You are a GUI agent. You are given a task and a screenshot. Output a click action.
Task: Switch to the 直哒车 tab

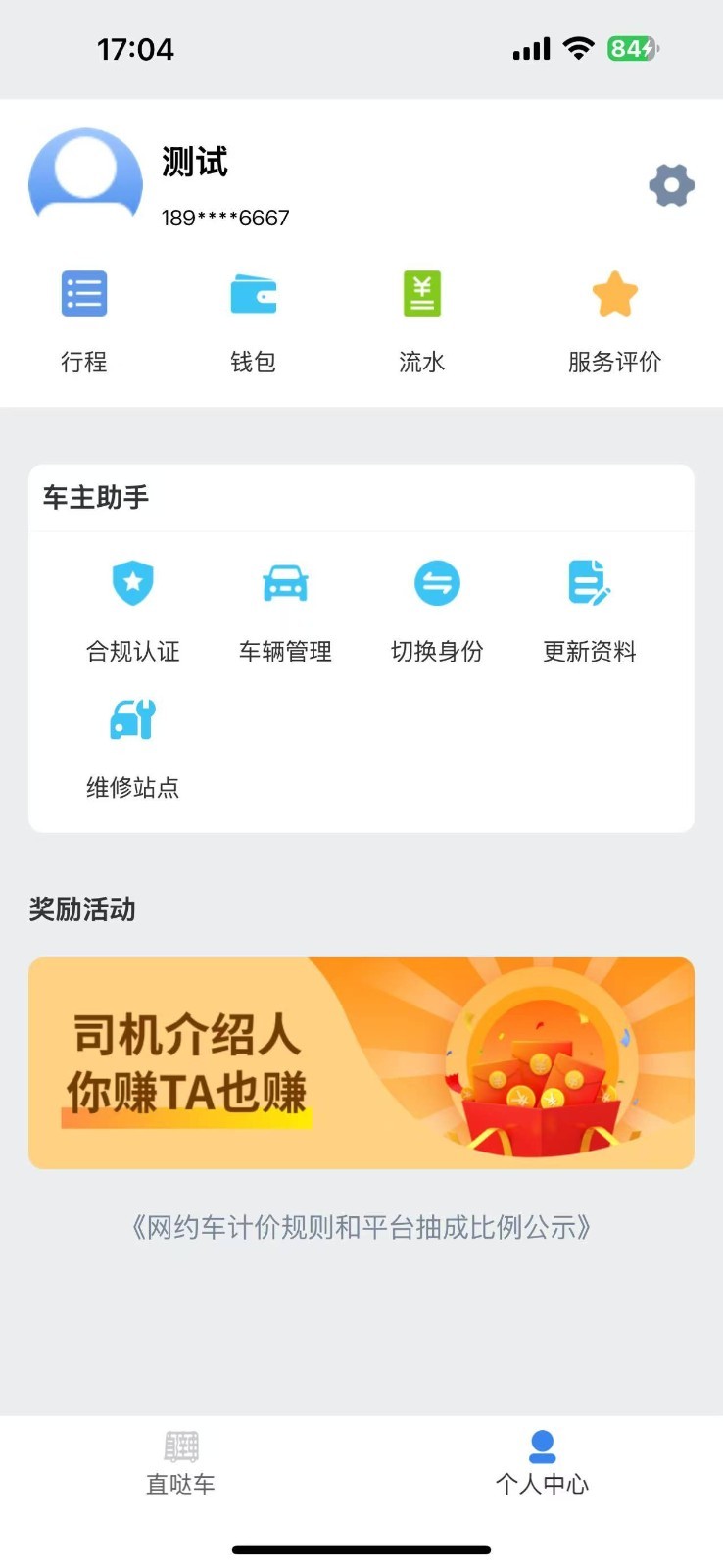(180, 1460)
